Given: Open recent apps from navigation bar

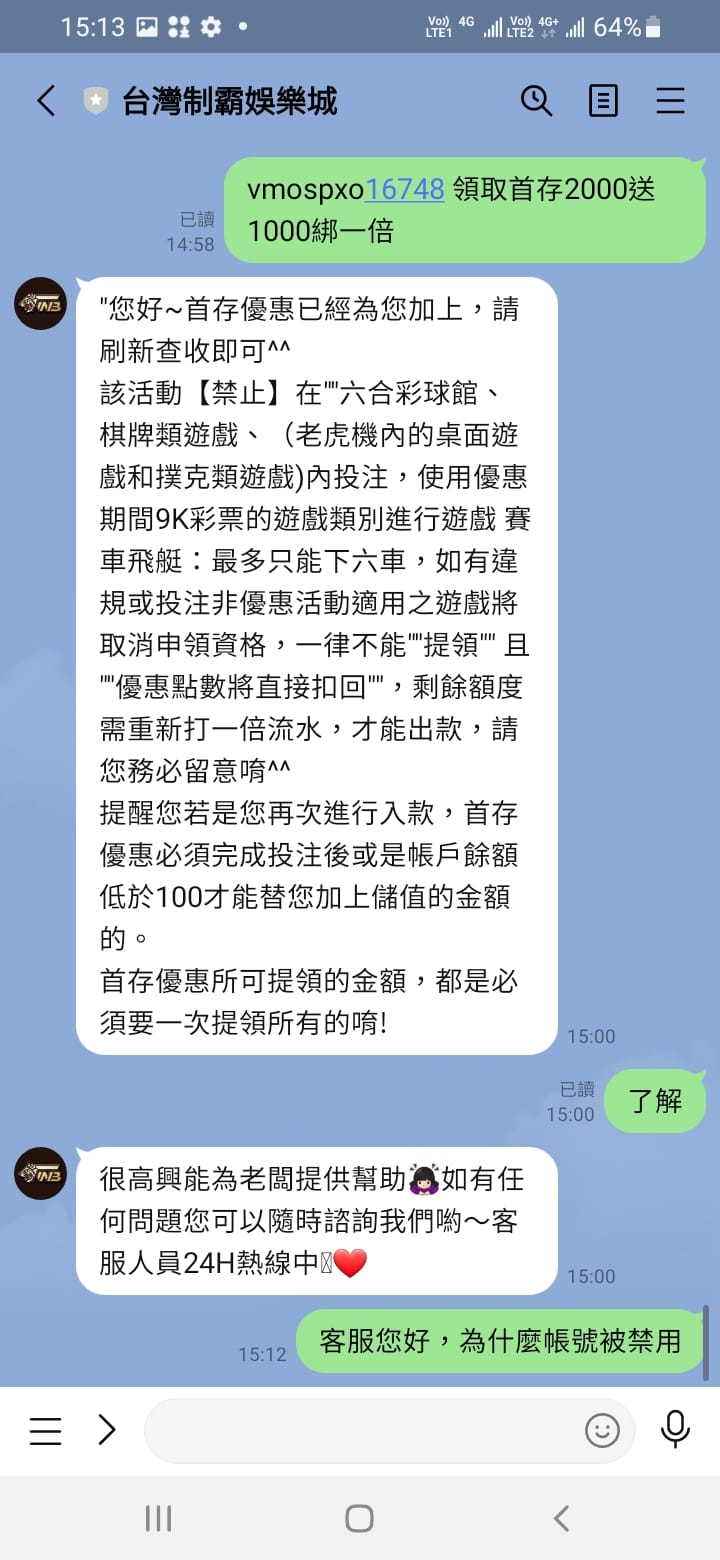Looking at the screenshot, I should click(158, 1519).
